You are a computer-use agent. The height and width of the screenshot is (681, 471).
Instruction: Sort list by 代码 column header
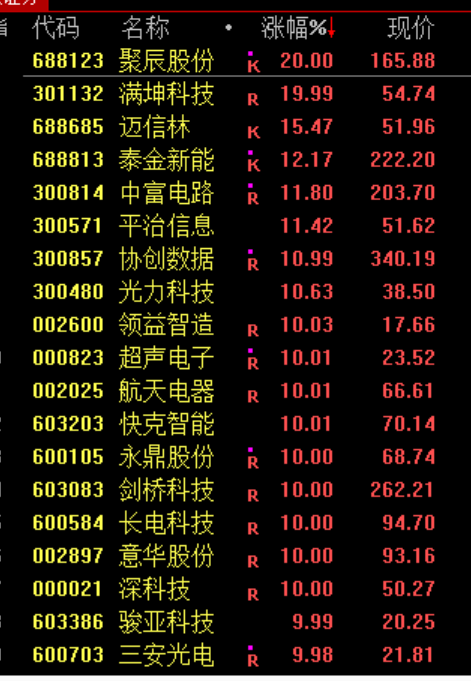point(56,28)
